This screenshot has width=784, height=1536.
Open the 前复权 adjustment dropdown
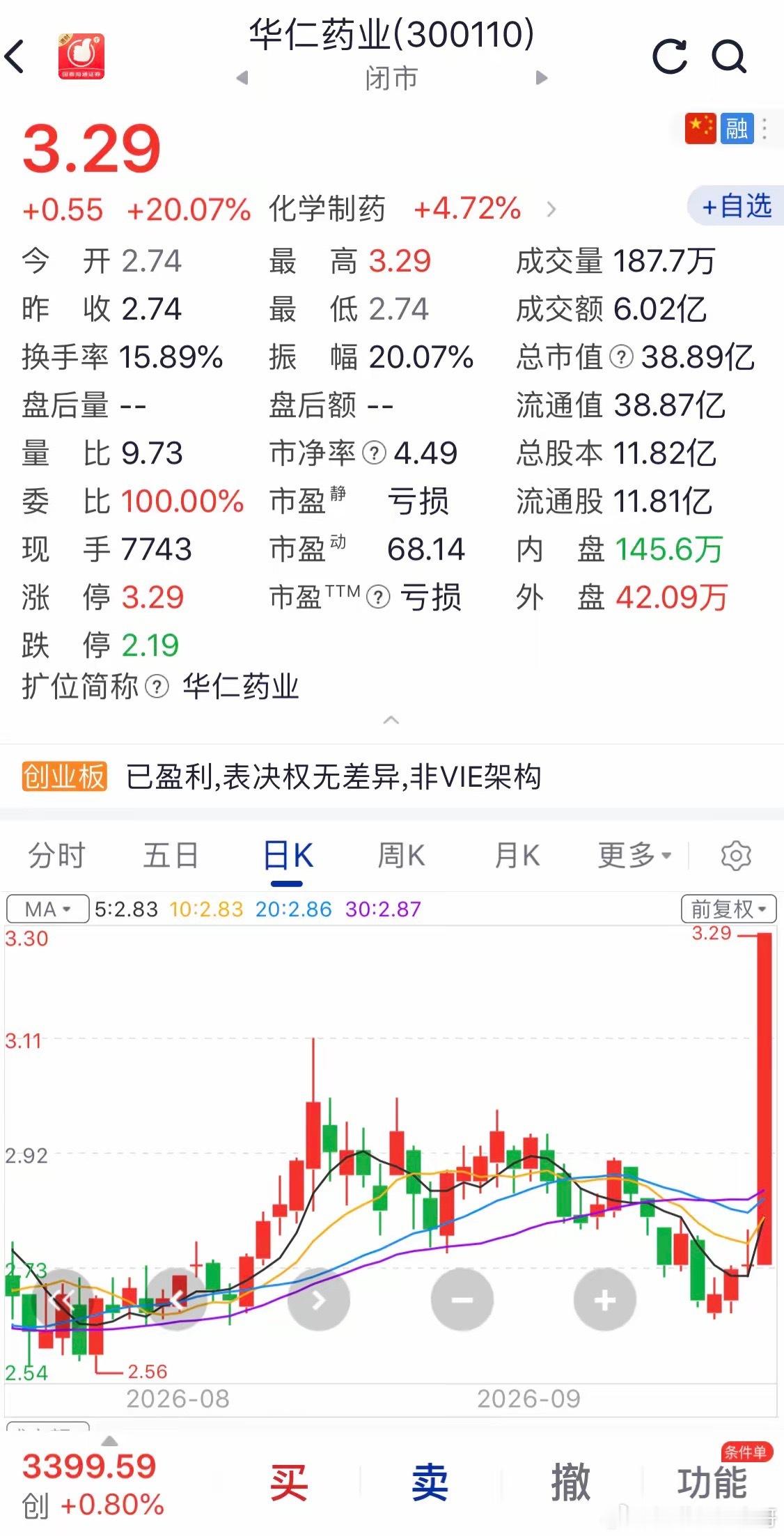(x=728, y=909)
